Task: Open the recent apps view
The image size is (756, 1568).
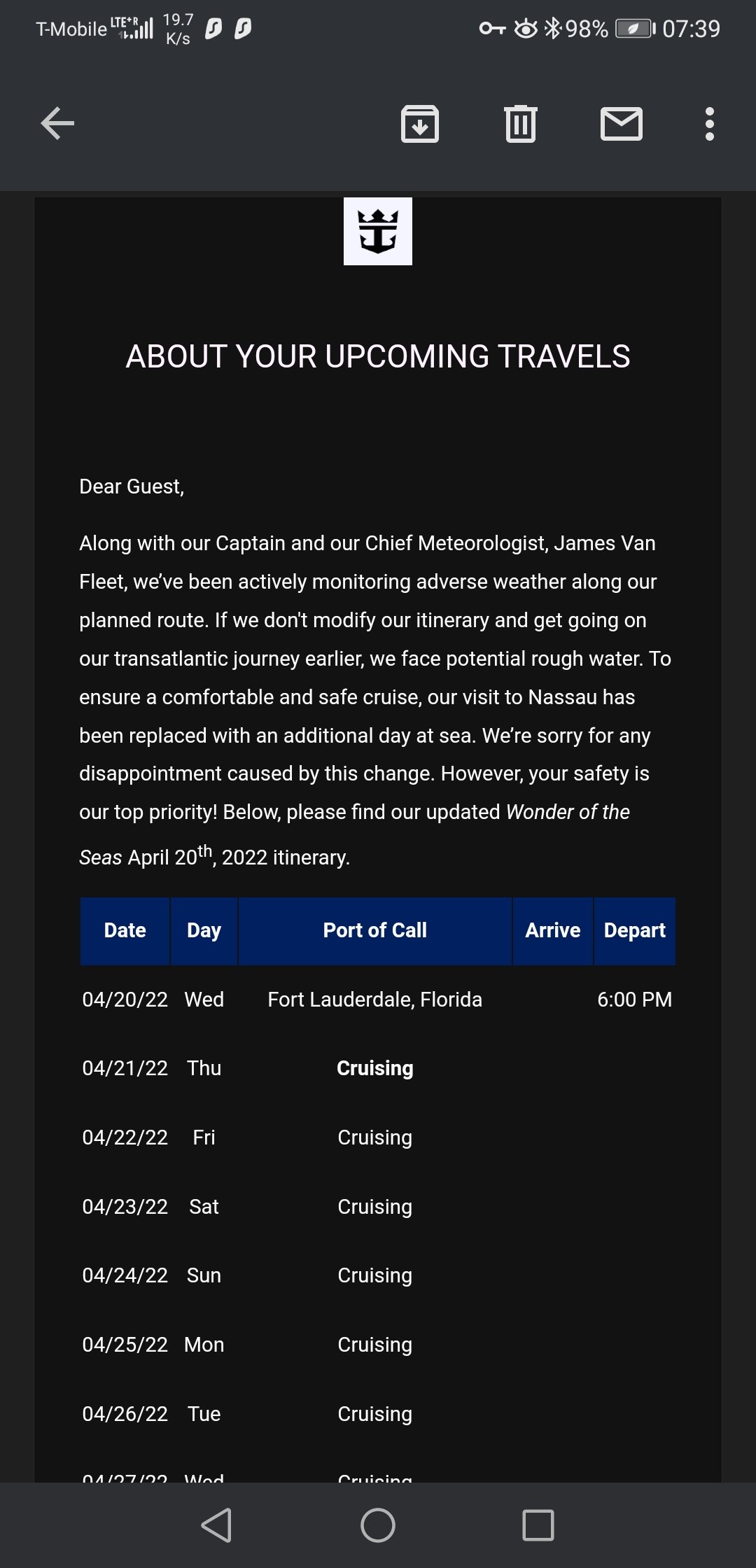Action: (x=538, y=1525)
